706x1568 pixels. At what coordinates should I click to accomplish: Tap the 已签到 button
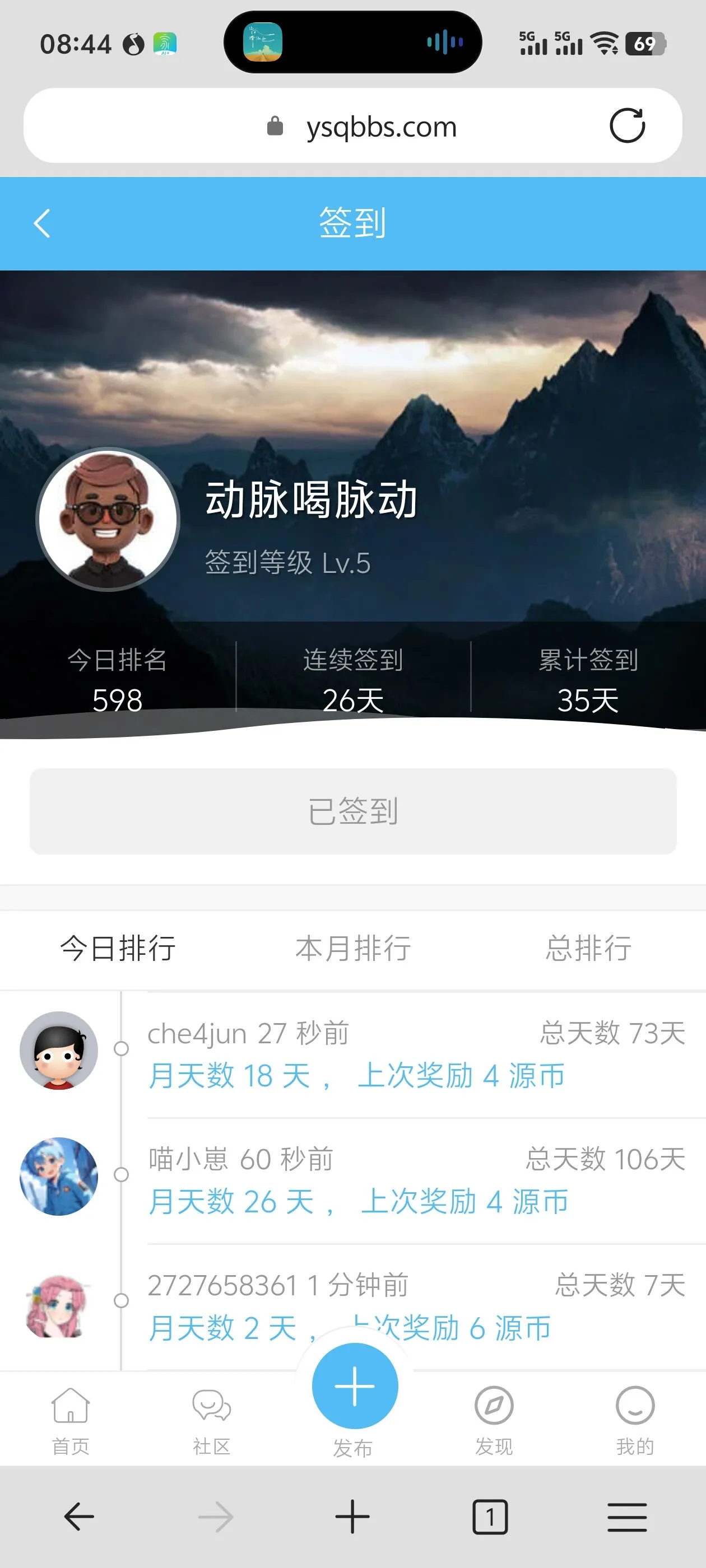pyautogui.click(x=352, y=811)
